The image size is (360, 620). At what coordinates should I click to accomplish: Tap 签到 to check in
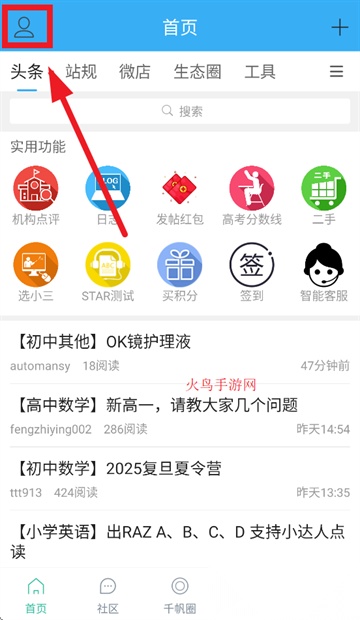coord(252,272)
